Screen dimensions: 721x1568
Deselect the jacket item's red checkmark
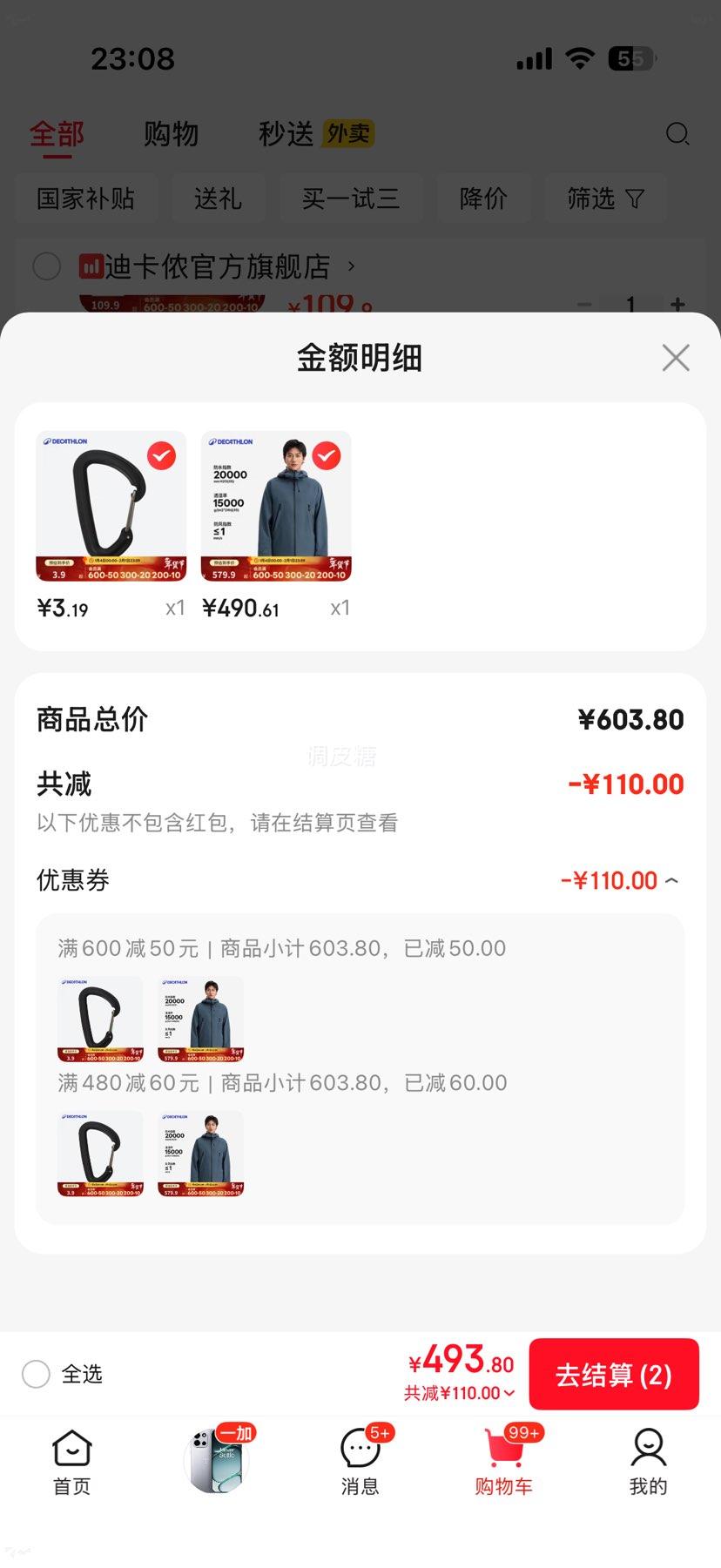click(x=326, y=456)
